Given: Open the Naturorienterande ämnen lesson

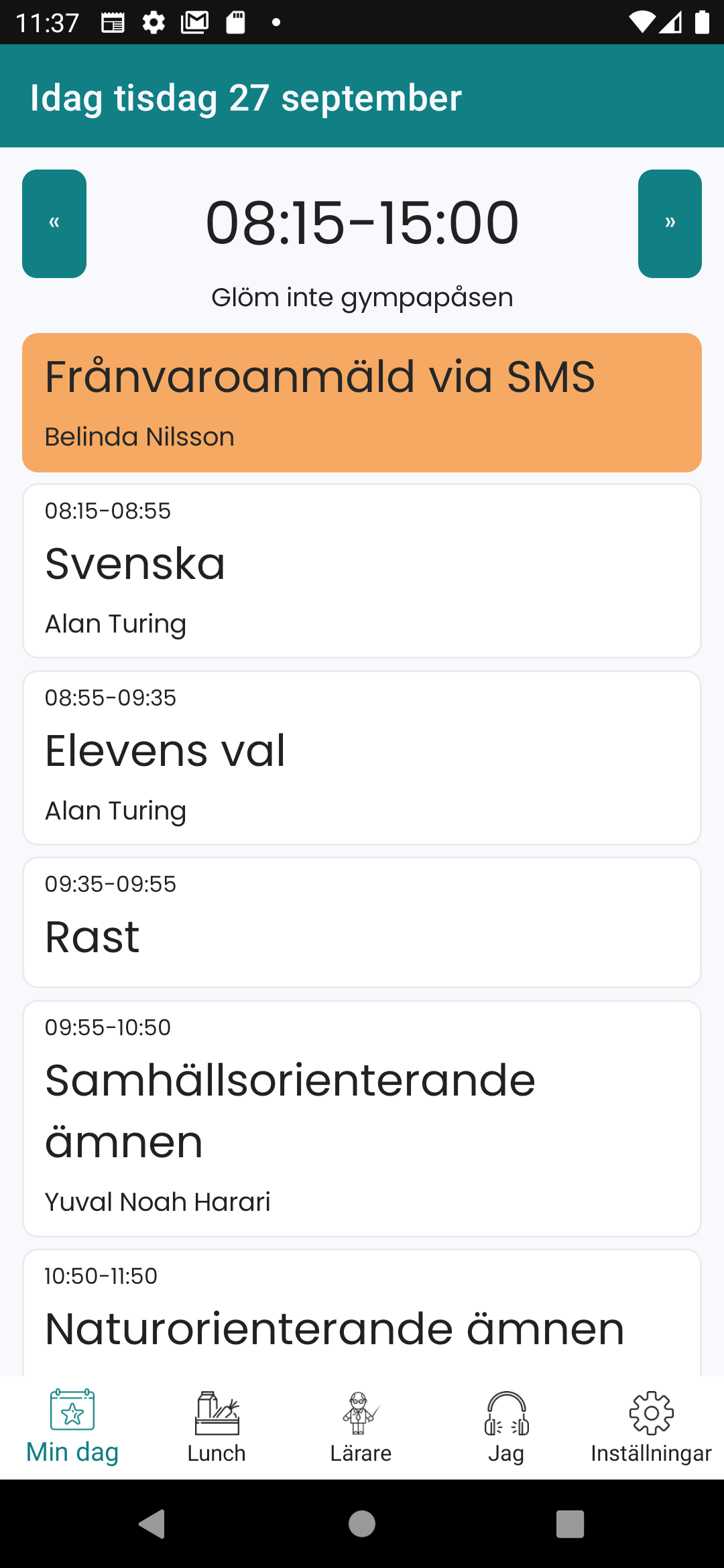Looking at the screenshot, I should 362,1313.
